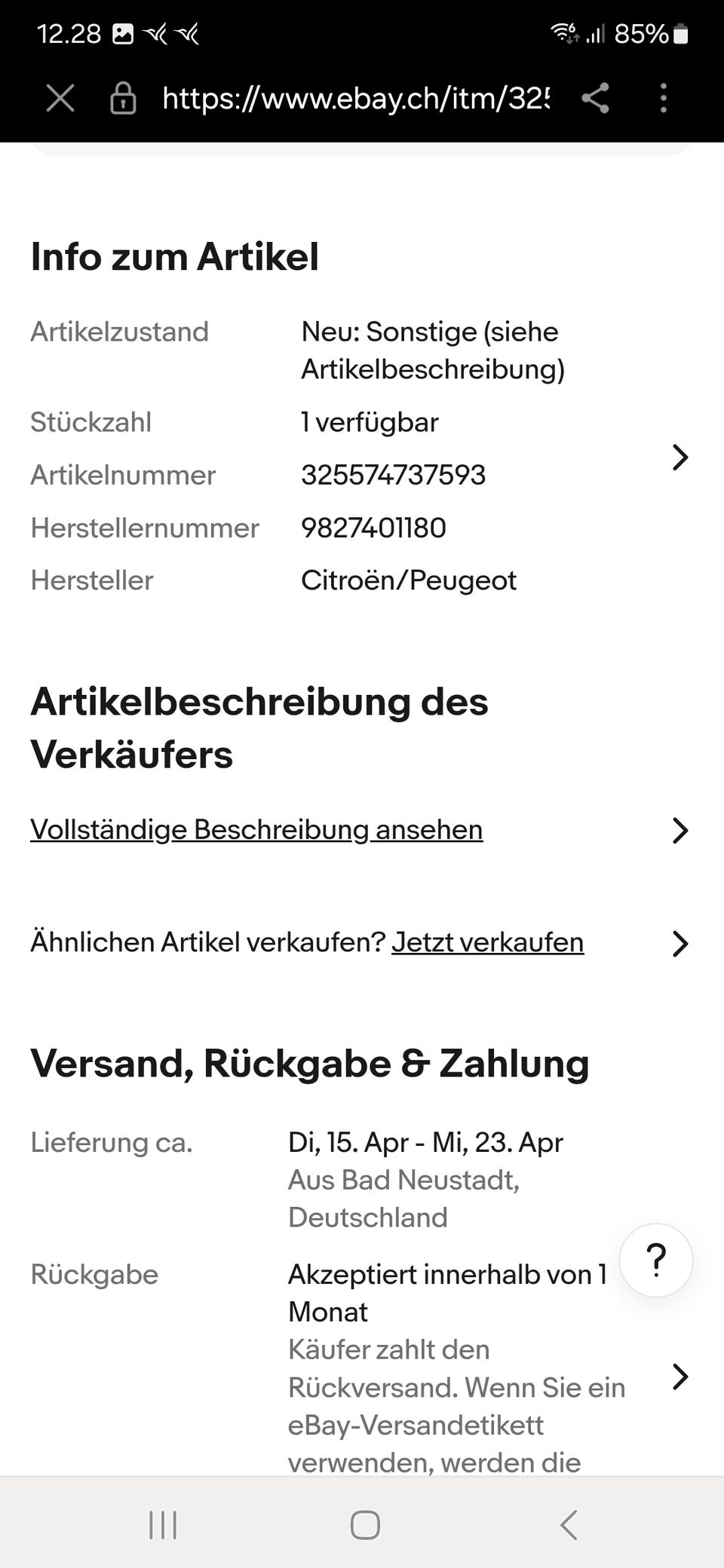Image resolution: width=724 pixels, height=1568 pixels.
Task: Tap the Jetzt verkaufen link
Action: [487, 942]
